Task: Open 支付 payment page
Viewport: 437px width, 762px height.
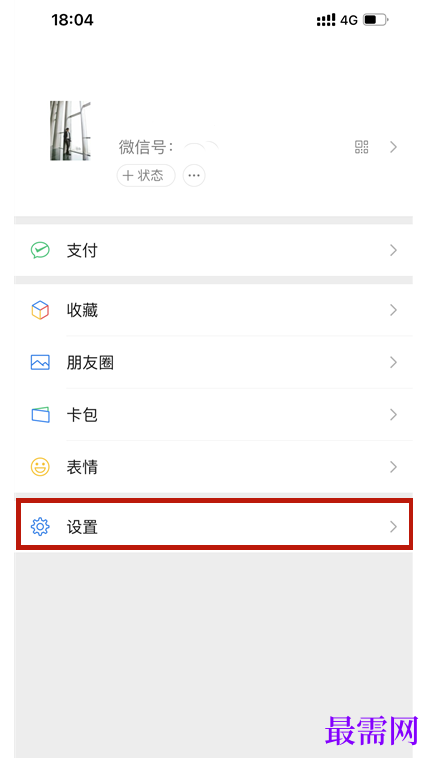Action: tap(214, 250)
